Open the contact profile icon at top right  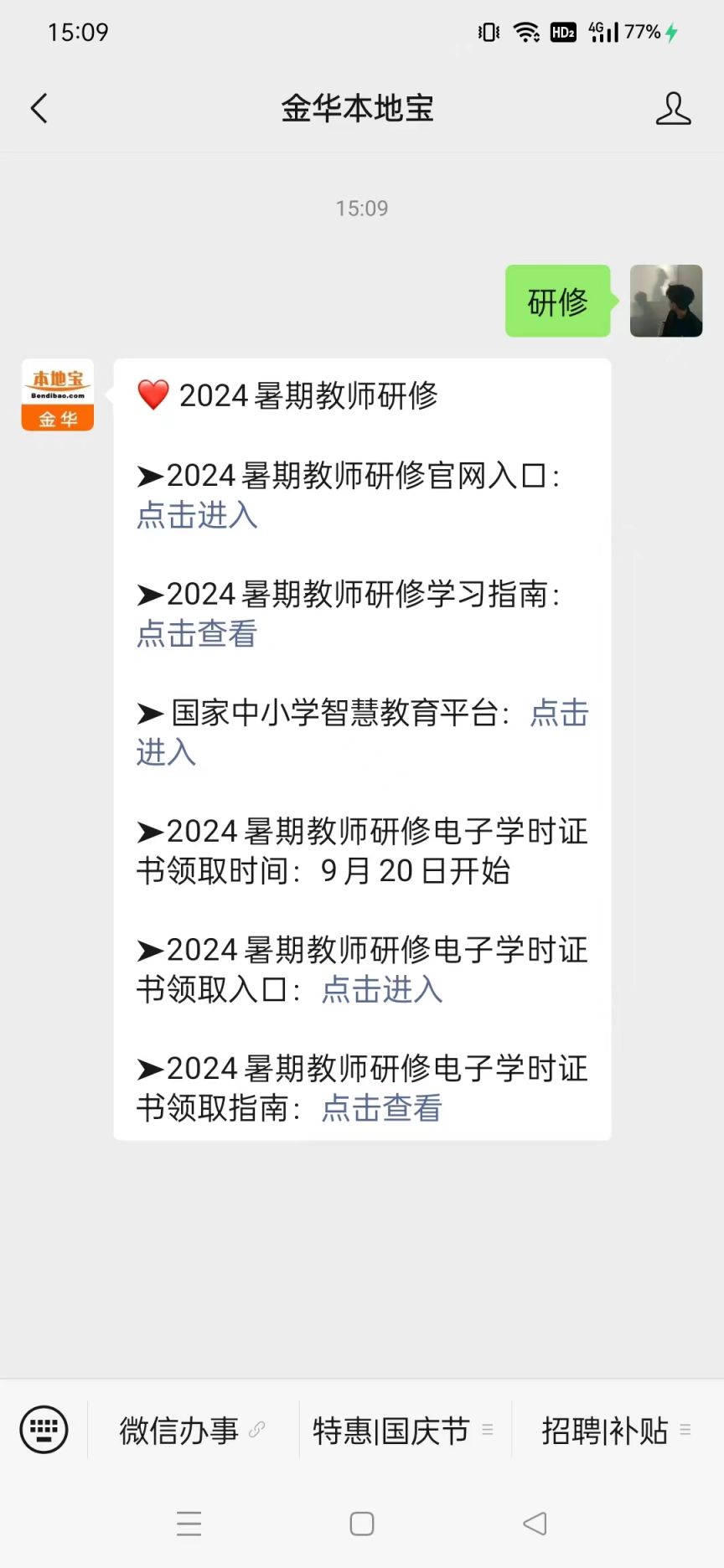(x=673, y=108)
